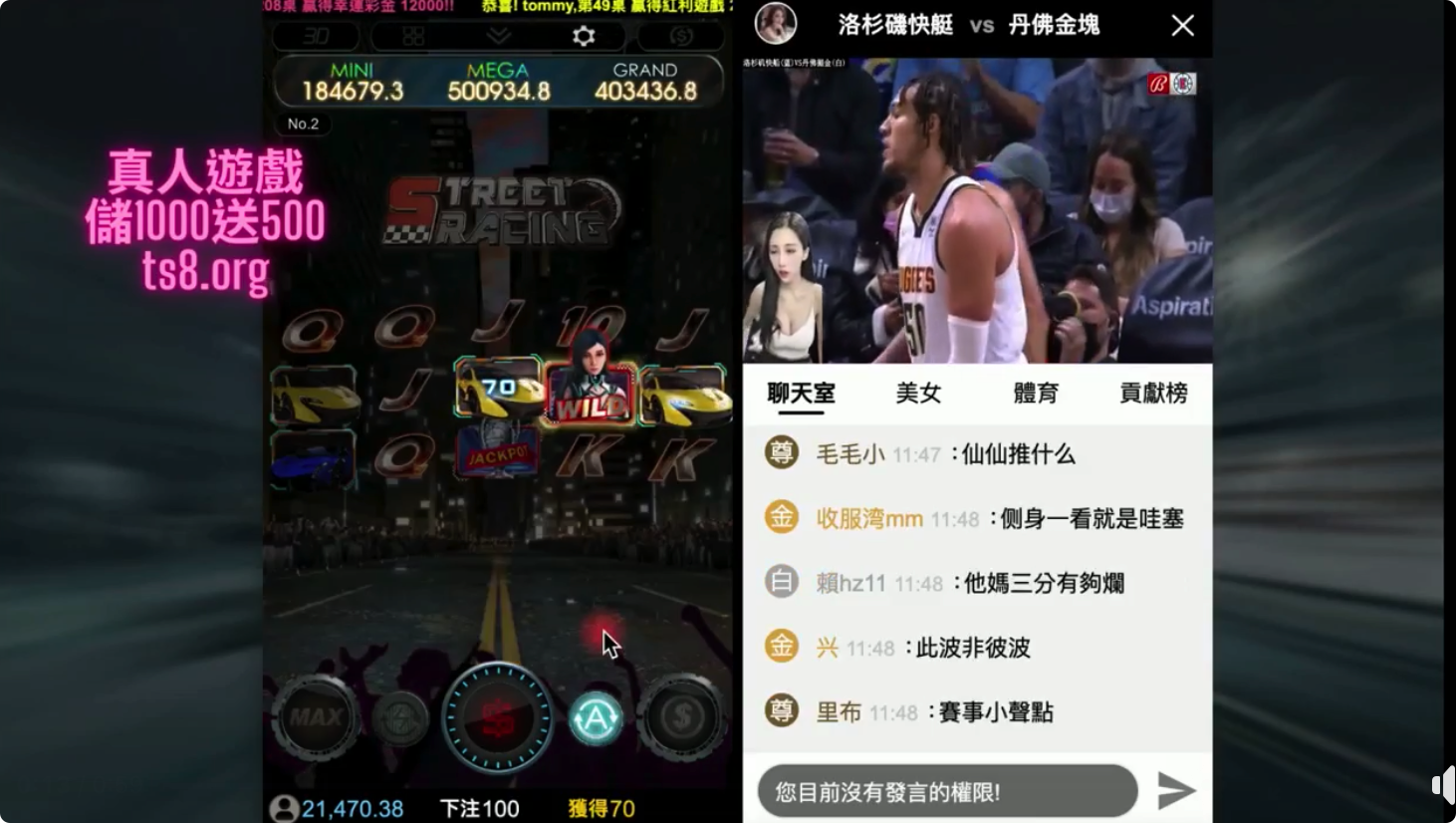The image size is (1456, 823).
Task: Open the coin exchange icon in top toolbar
Action: point(681,37)
